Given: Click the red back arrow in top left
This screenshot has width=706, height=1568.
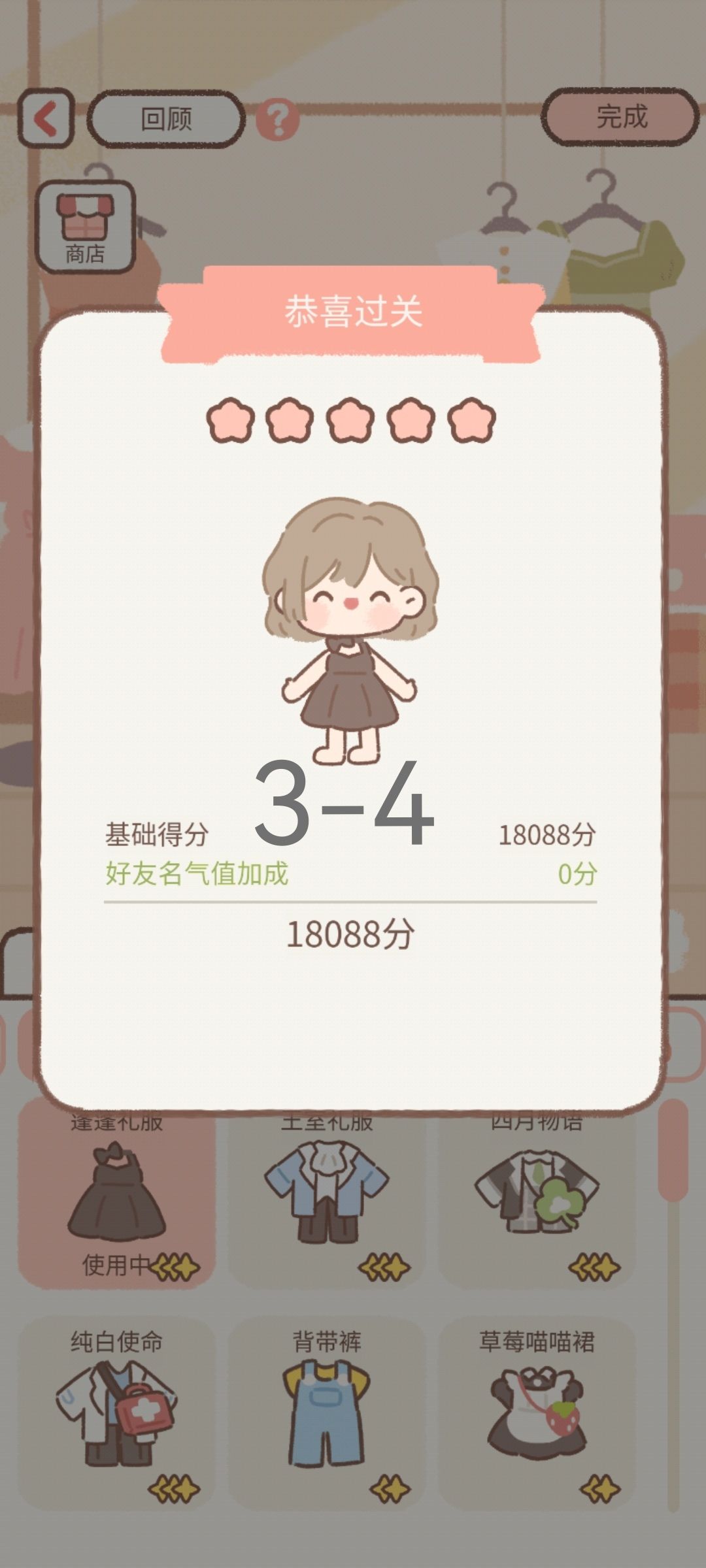Looking at the screenshot, I should point(46,118).
